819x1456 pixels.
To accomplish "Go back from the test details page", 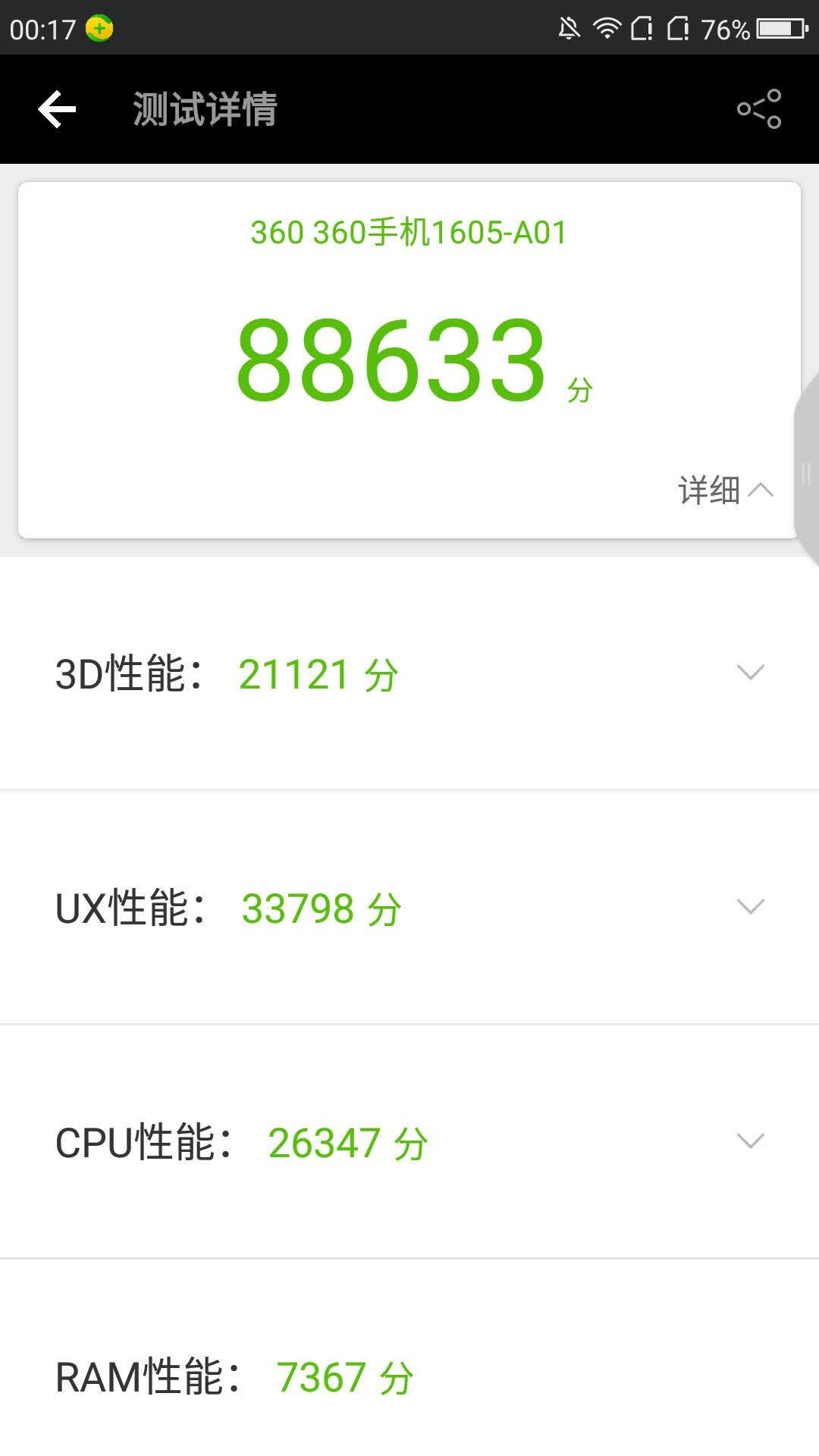I will click(58, 109).
